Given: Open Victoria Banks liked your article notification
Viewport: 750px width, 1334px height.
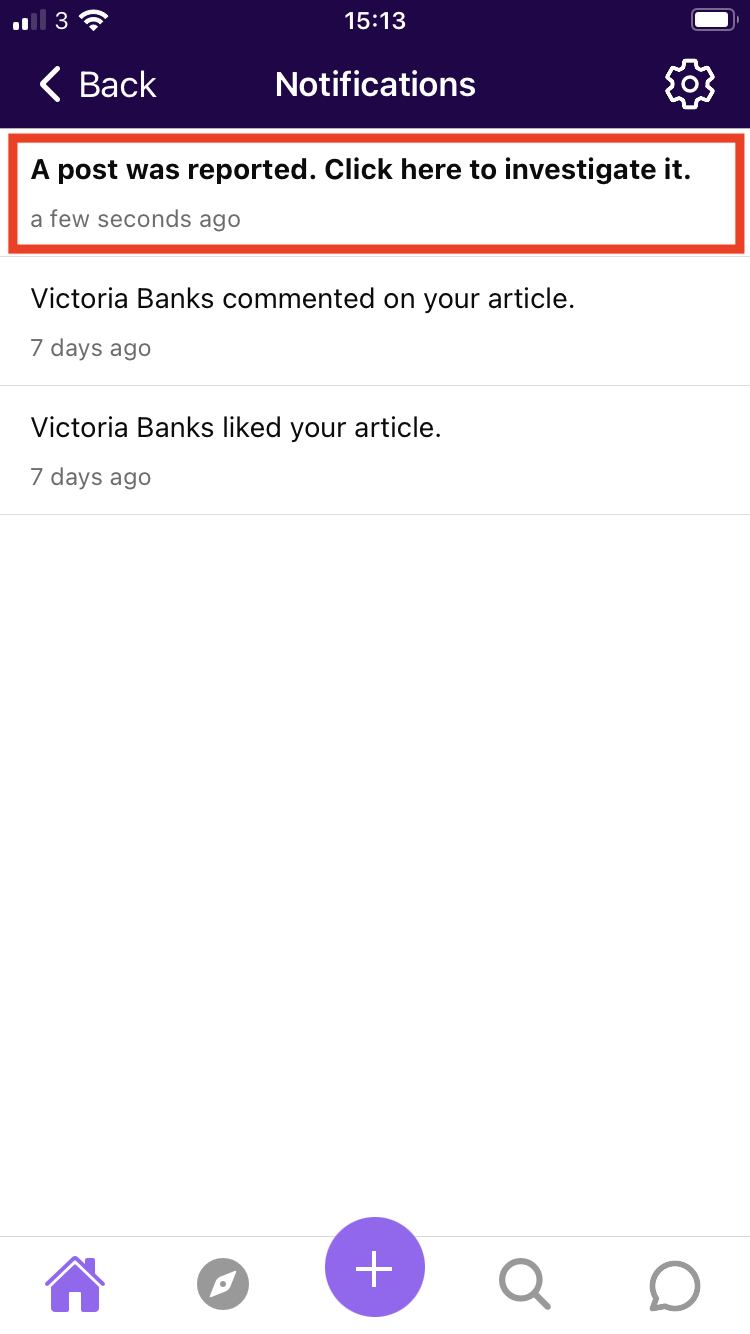Looking at the screenshot, I should (x=374, y=450).
